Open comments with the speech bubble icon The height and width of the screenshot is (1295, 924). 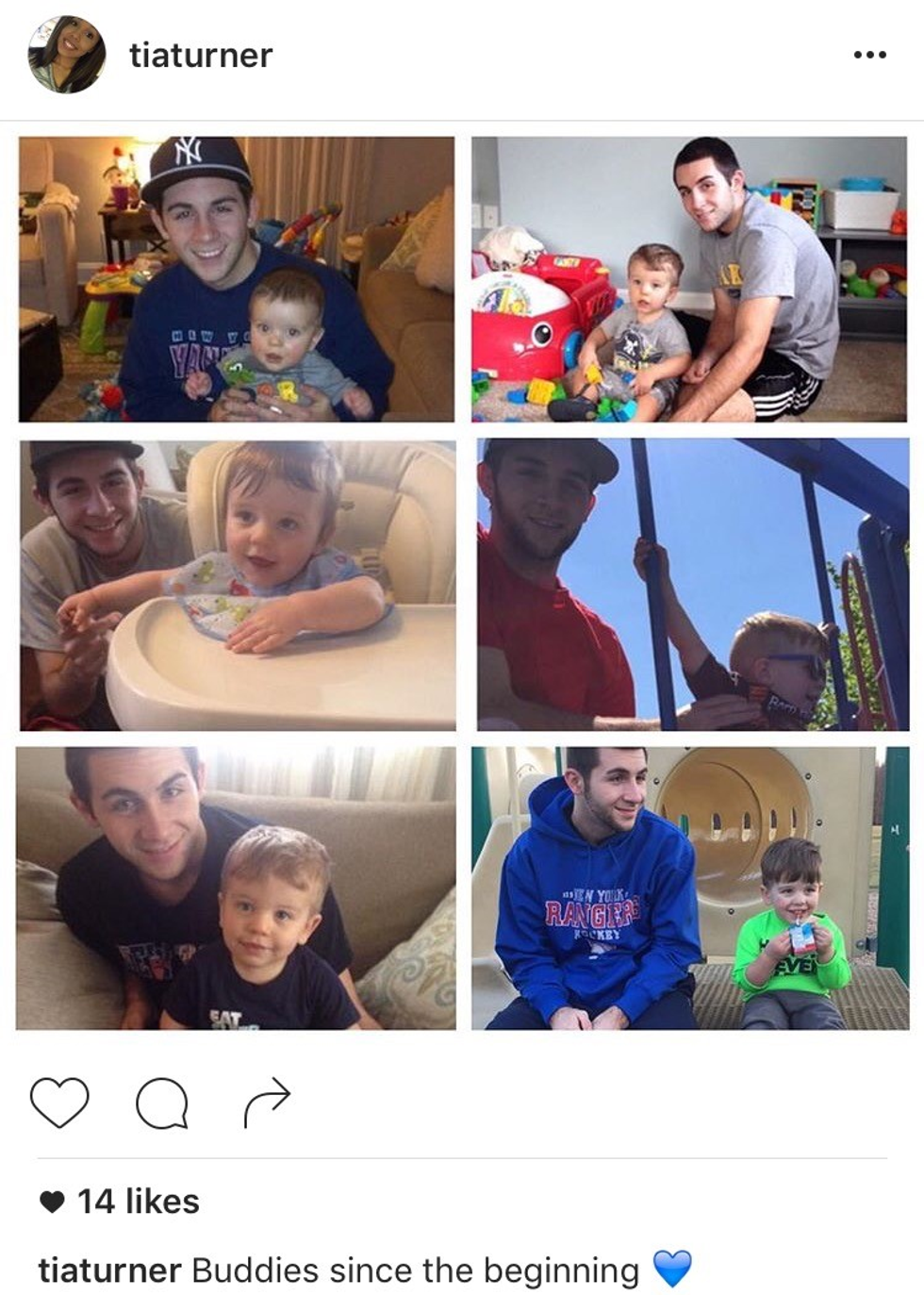tap(162, 1102)
